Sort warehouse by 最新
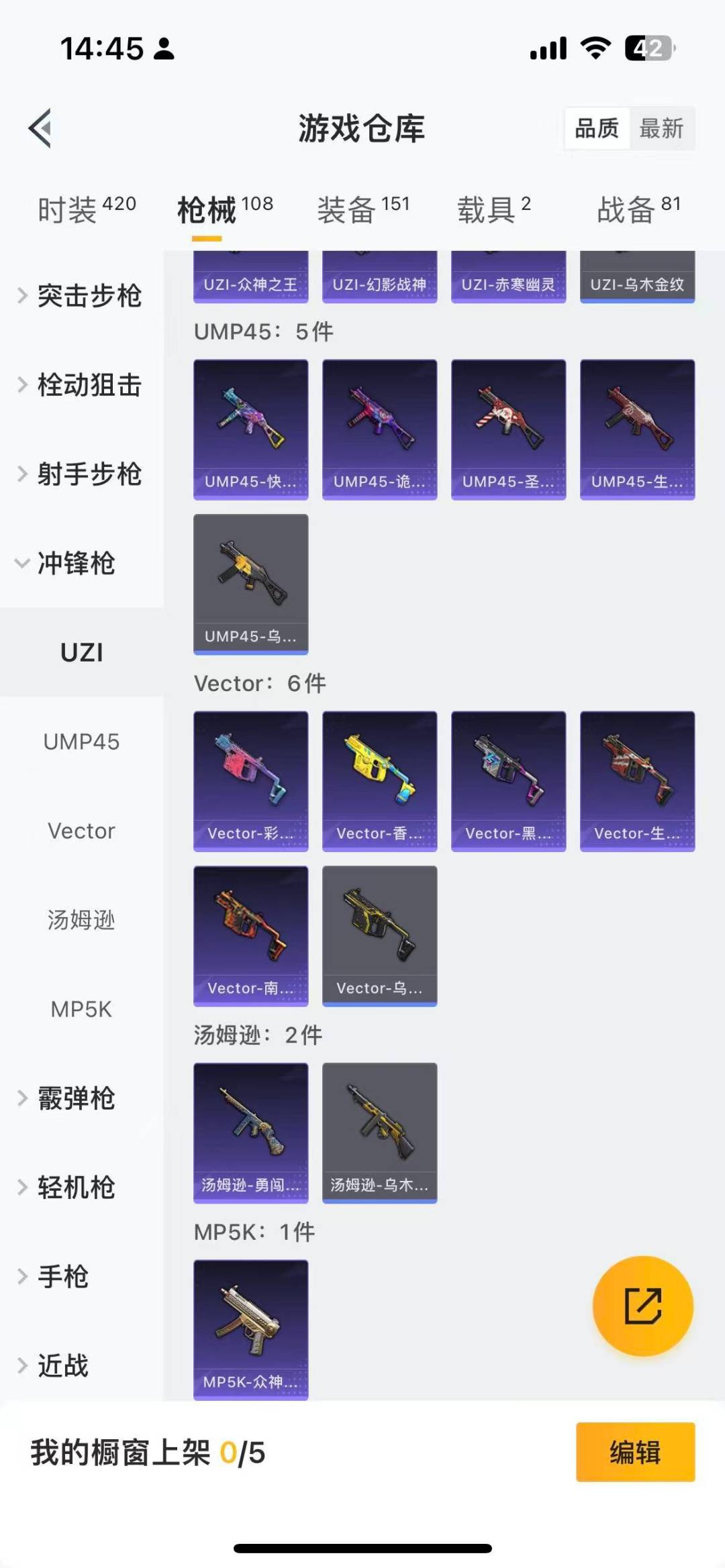 661,127
